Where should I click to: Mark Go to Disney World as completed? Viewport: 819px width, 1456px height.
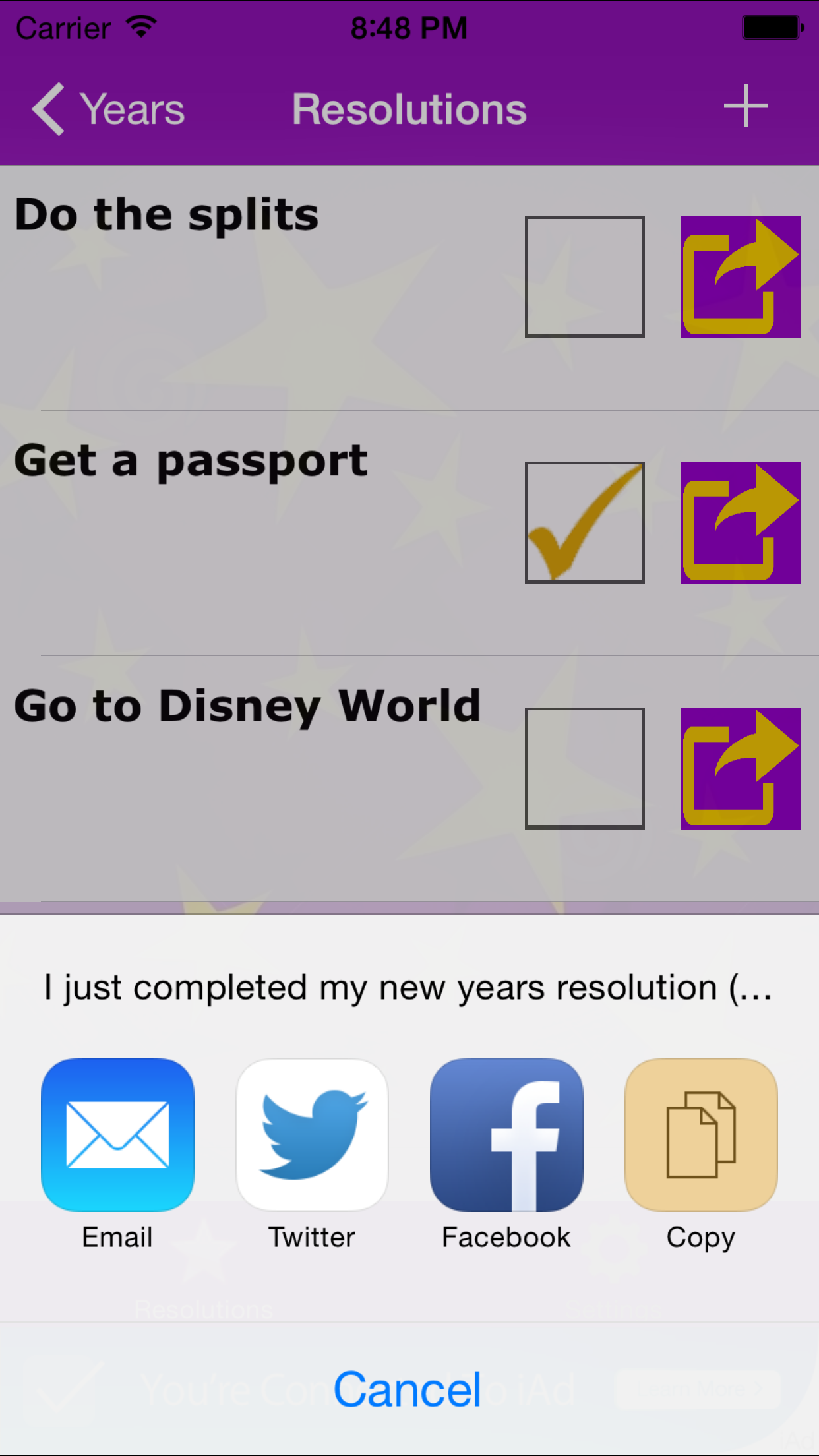point(584,768)
